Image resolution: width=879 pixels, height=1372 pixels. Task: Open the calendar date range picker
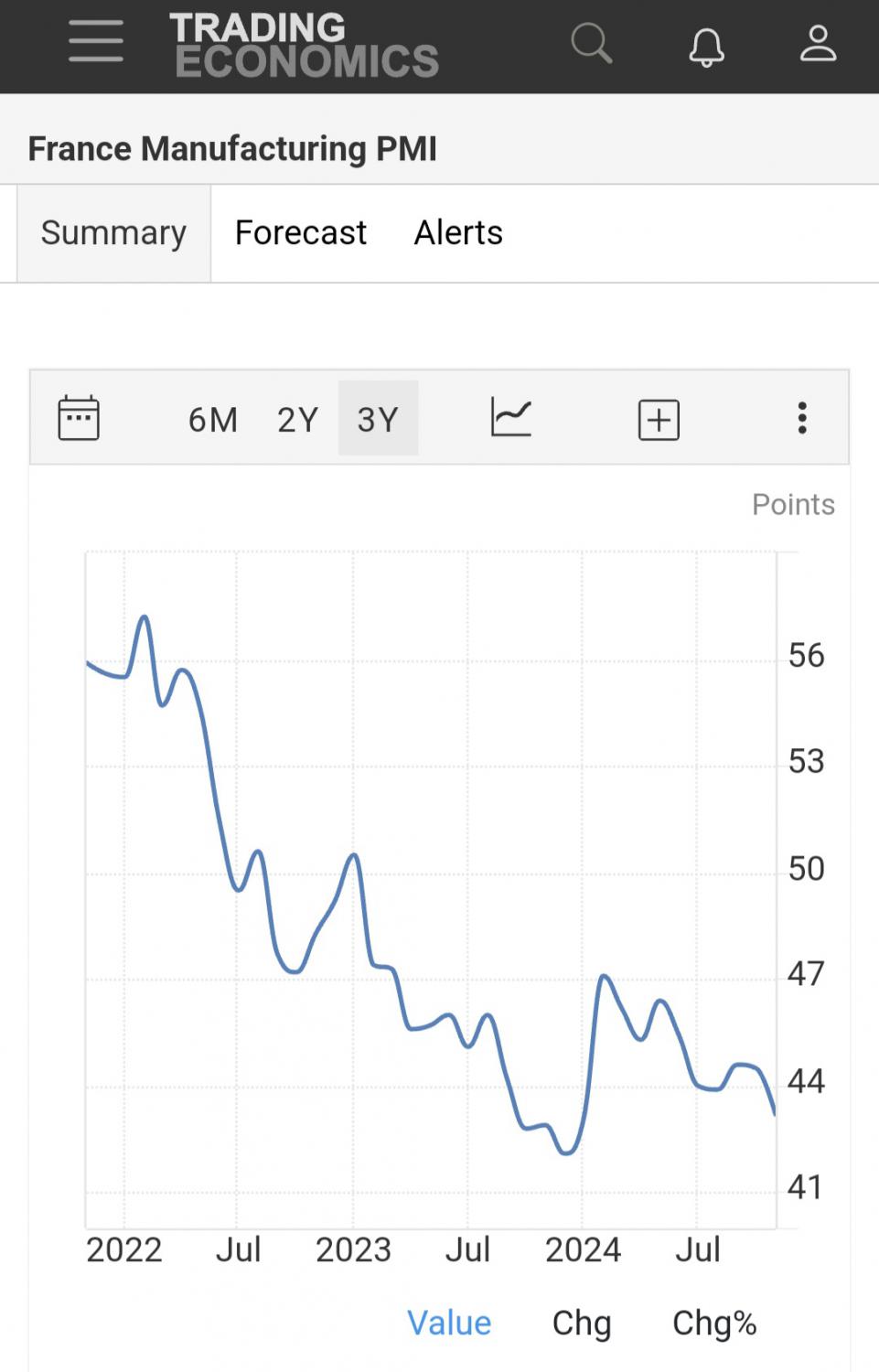(x=79, y=419)
